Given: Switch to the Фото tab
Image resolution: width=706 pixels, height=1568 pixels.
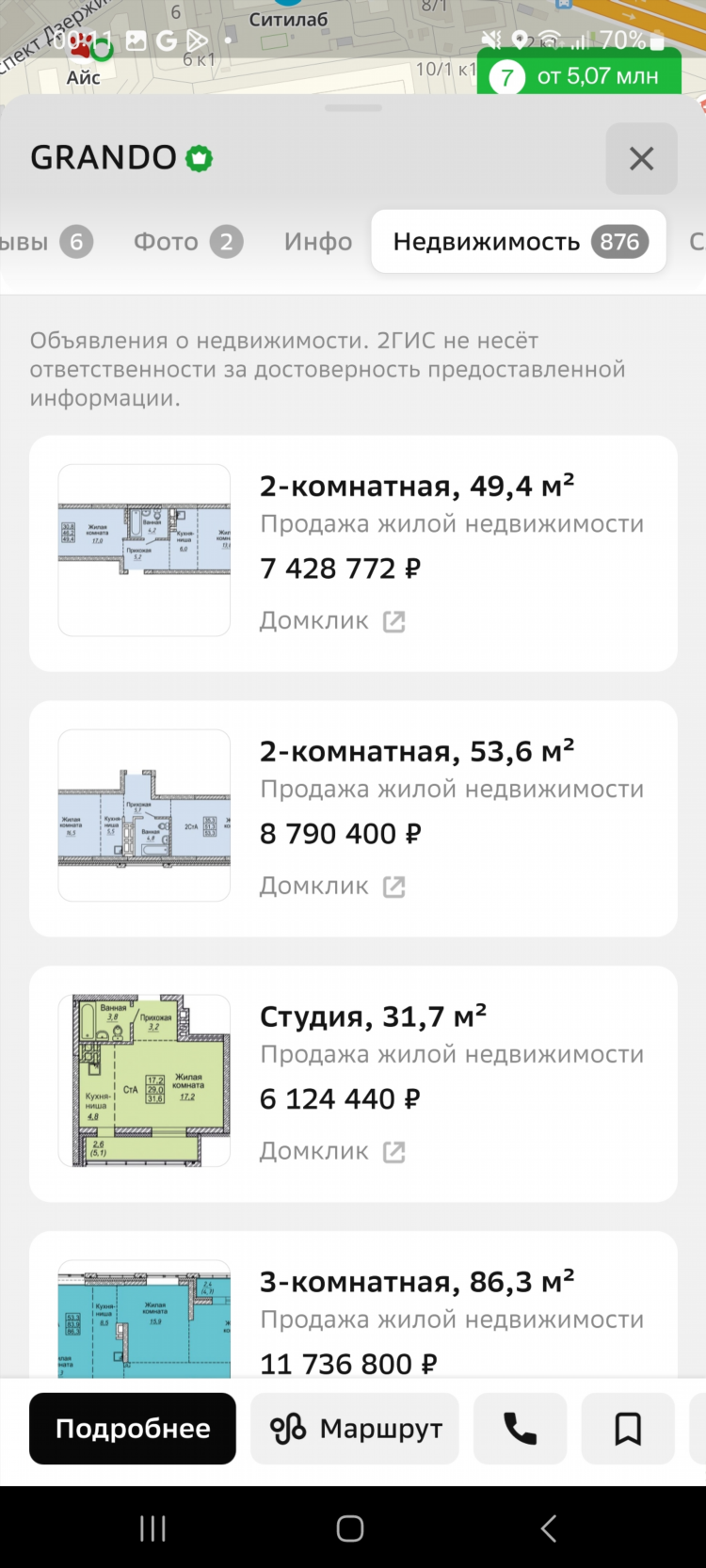Looking at the screenshot, I should pos(188,242).
